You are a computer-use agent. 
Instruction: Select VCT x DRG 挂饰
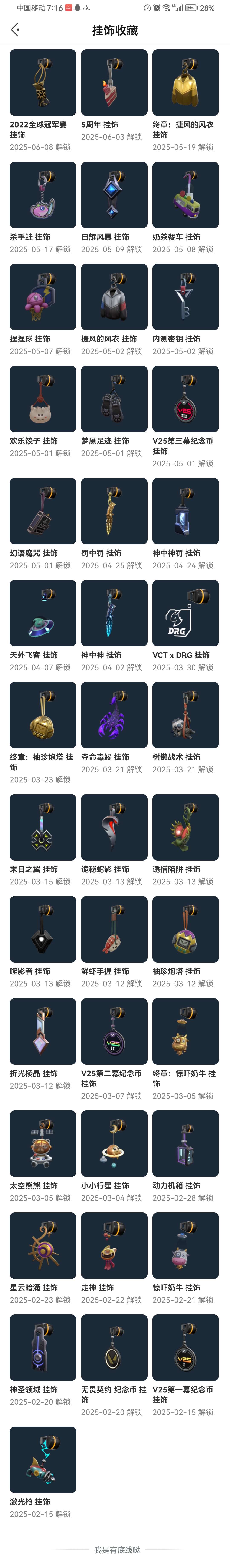click(x=185, y=613)
